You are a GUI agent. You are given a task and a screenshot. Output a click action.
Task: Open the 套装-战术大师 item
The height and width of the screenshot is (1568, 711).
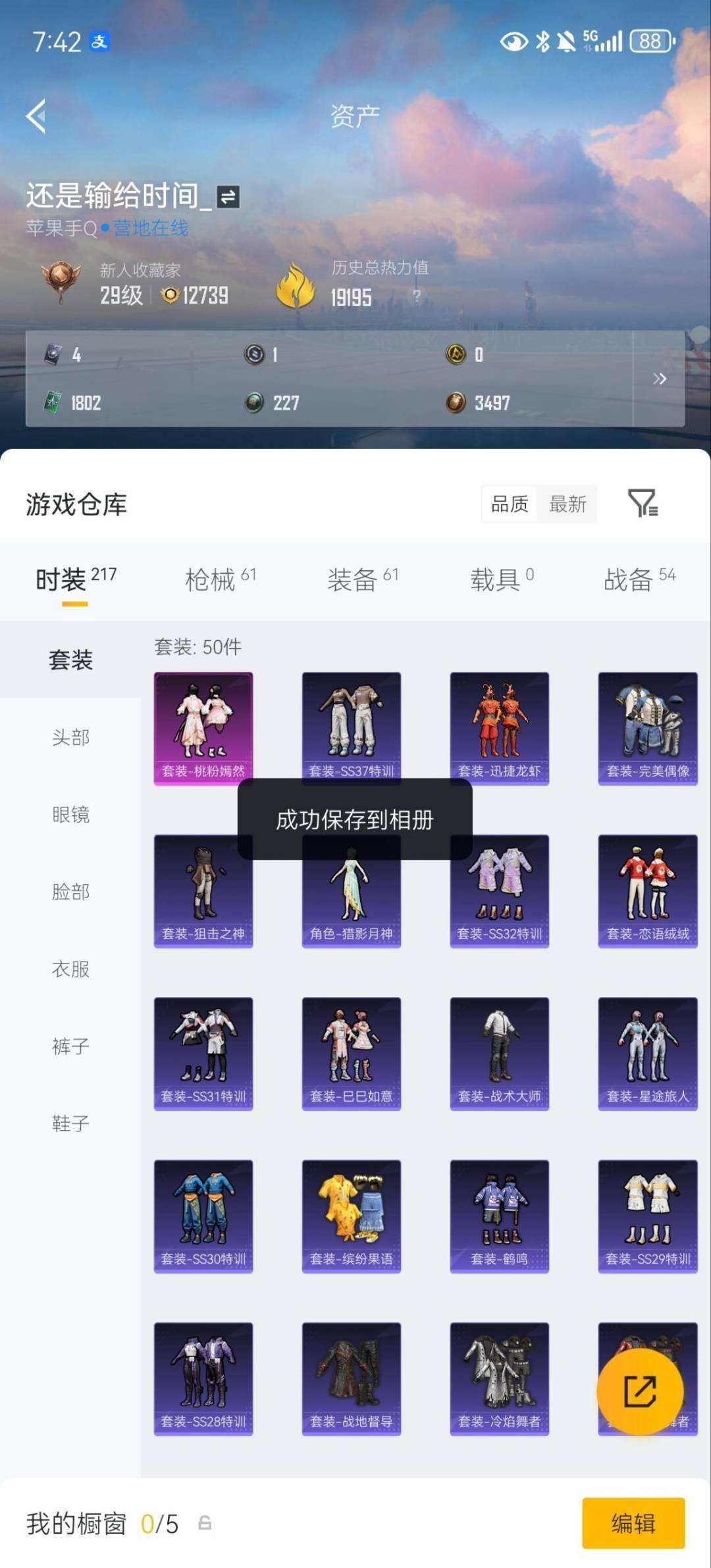click(499, 1053)
